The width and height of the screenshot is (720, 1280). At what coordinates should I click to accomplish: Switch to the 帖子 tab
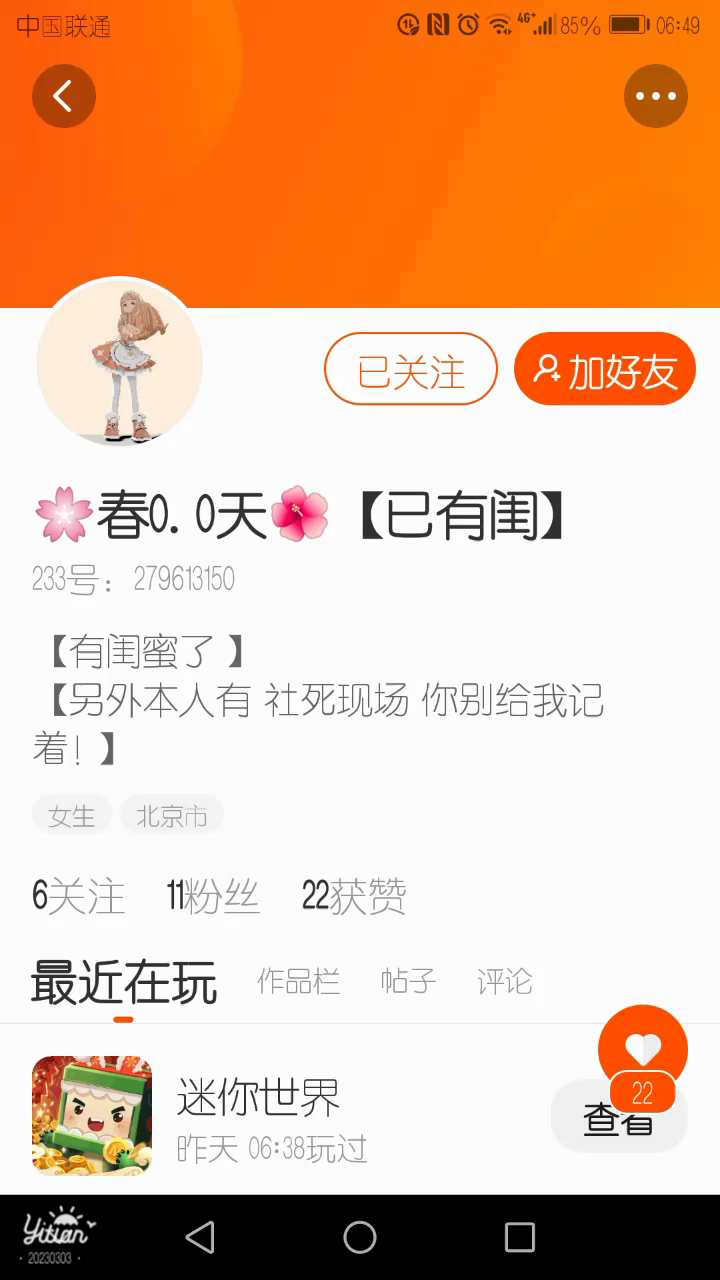tap(408, 982)
